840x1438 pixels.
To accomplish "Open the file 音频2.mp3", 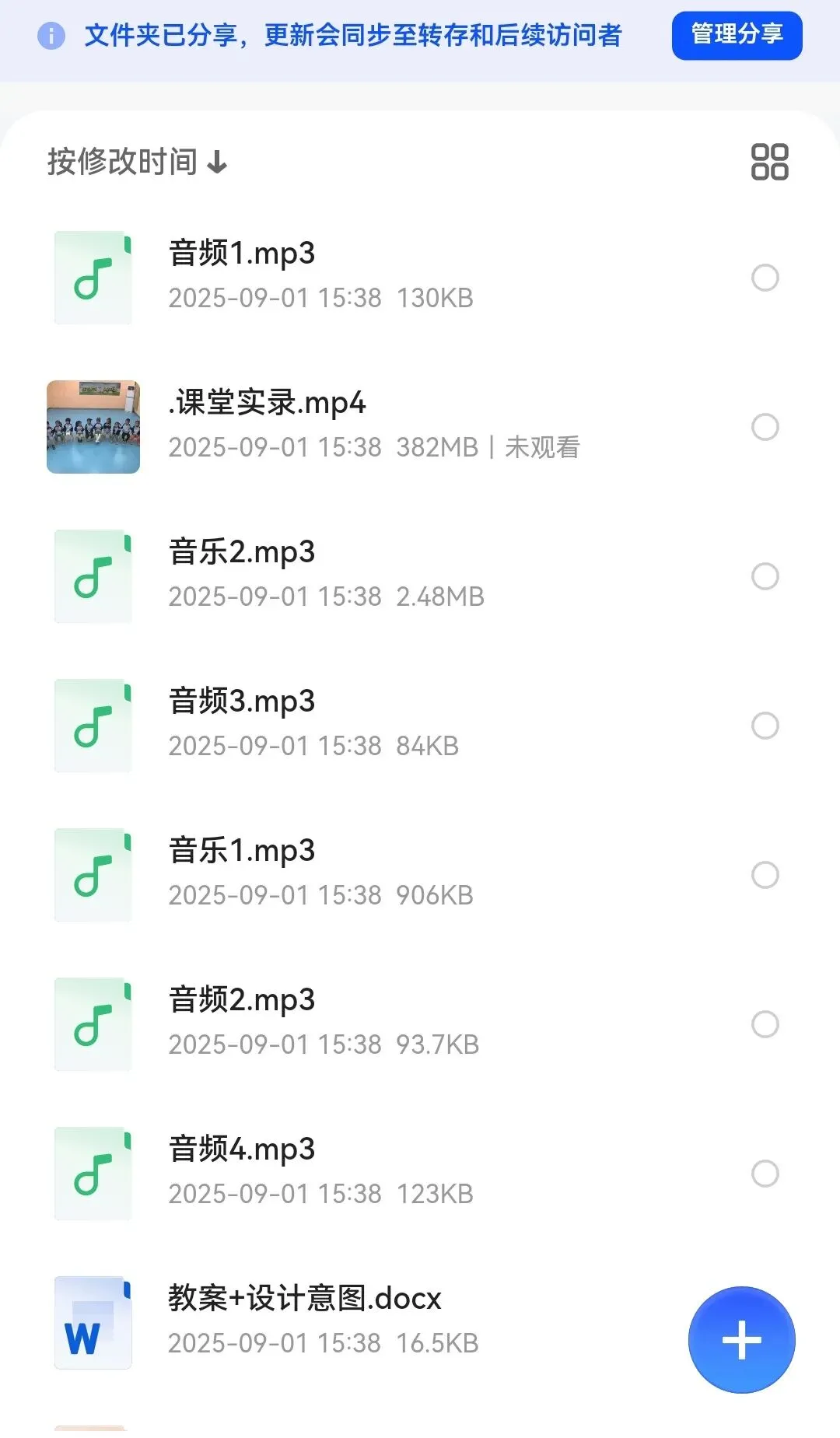I will pos(242,1001).
